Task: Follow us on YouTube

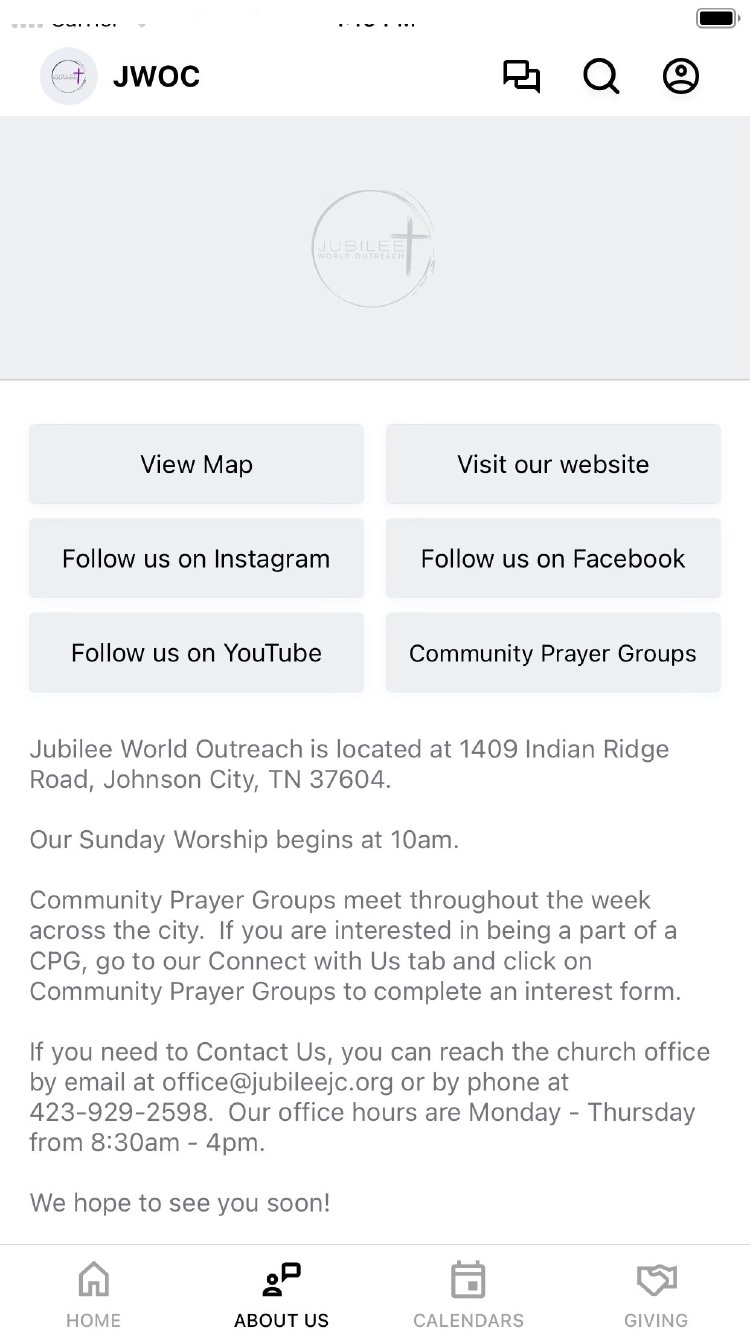Action: (x=196, y=652)
